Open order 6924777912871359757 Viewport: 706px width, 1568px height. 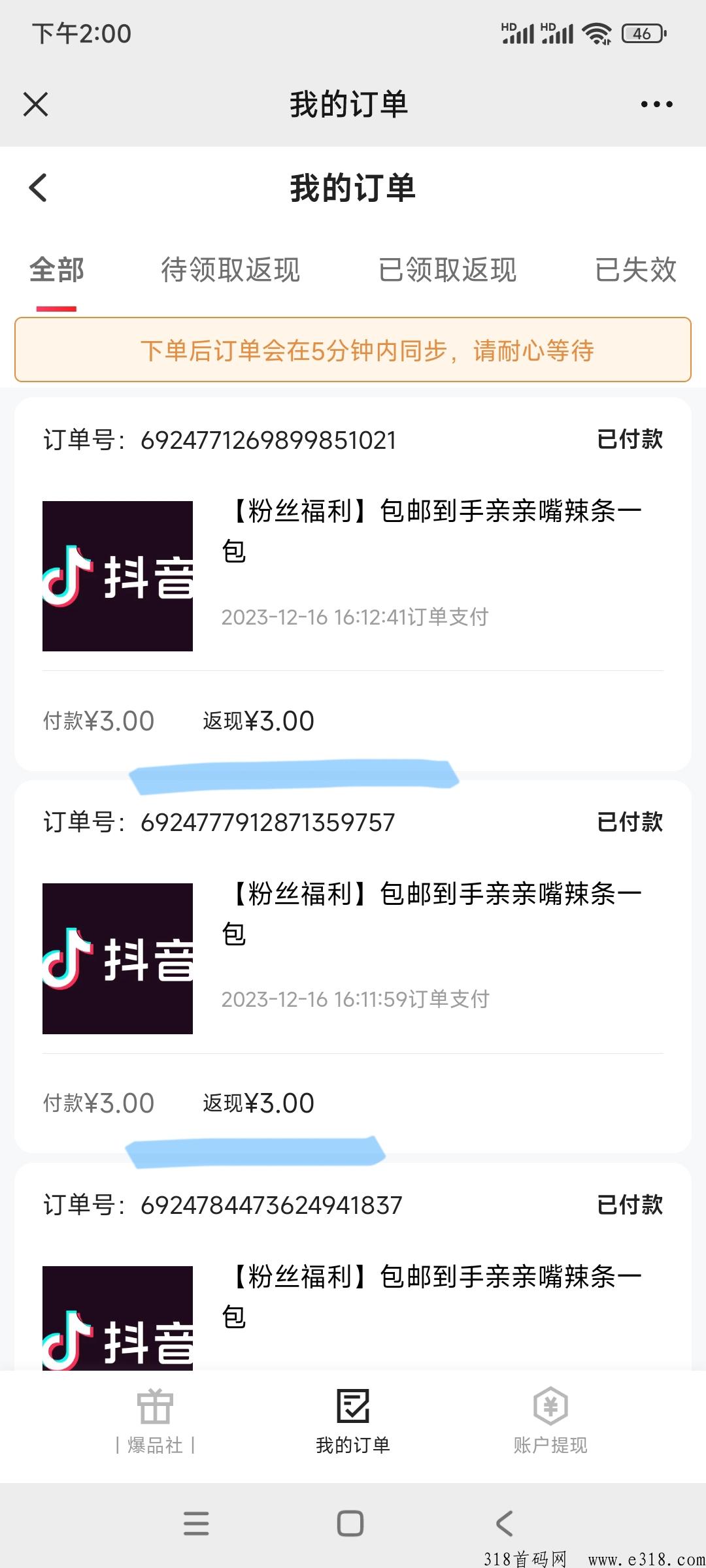[353, 966]
